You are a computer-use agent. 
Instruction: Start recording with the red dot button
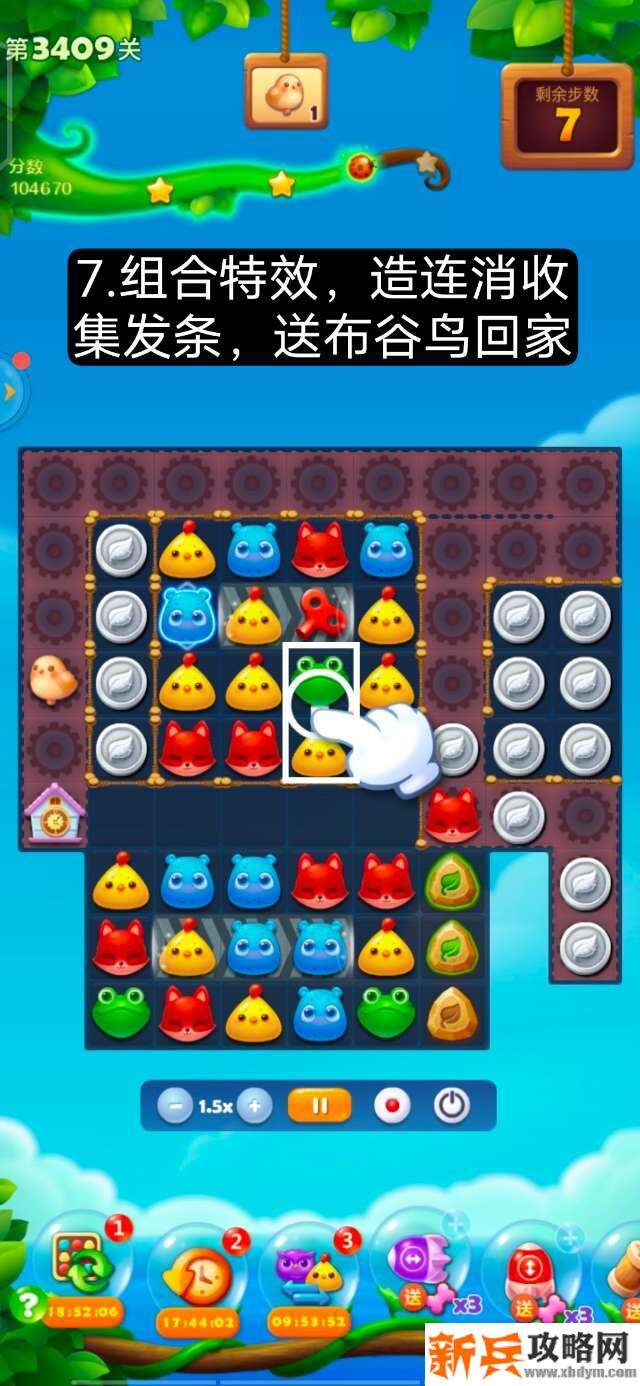click(392, 1106)
